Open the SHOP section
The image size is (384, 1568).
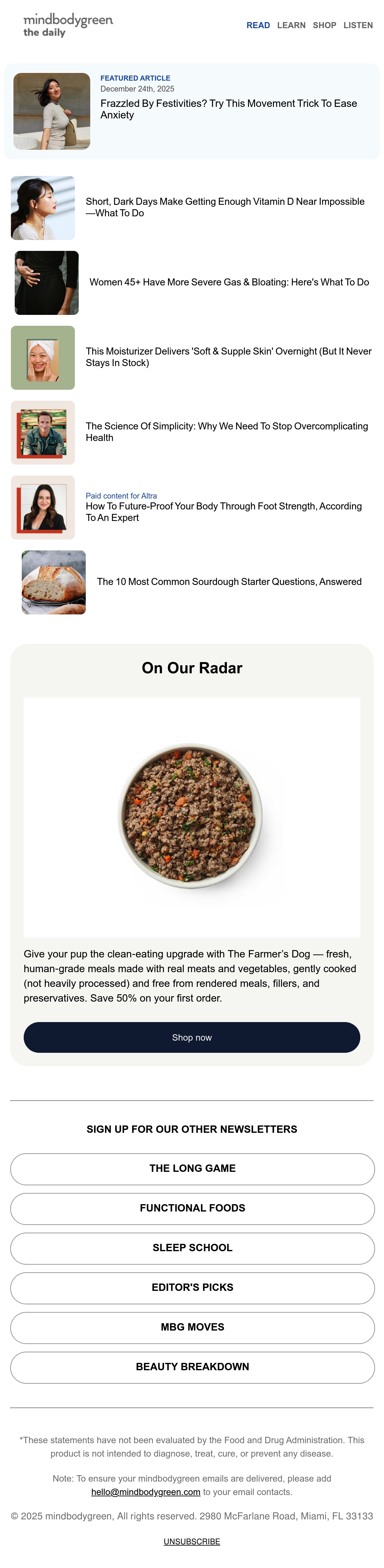(x=324, y=25)
